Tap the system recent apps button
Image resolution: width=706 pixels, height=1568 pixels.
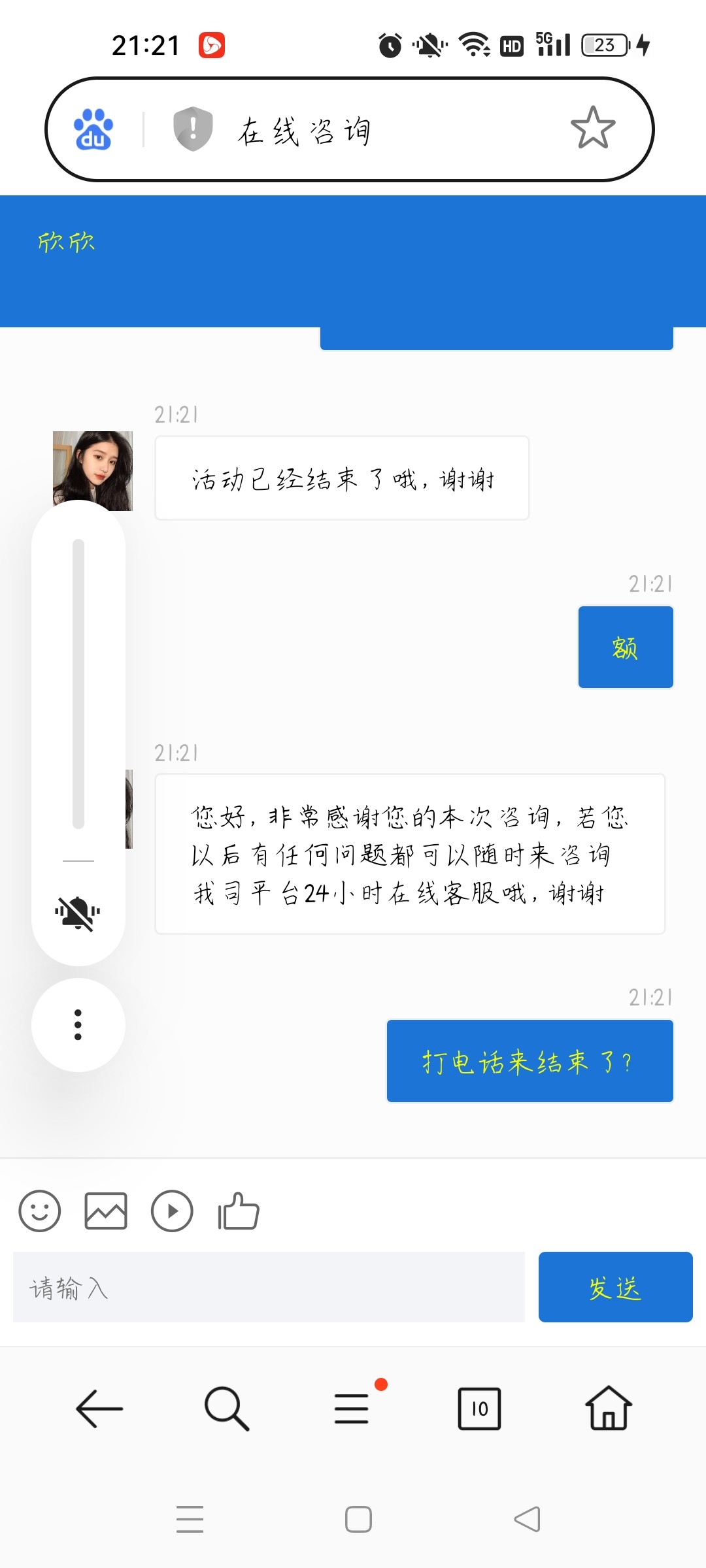click(x=190, y=1519)
